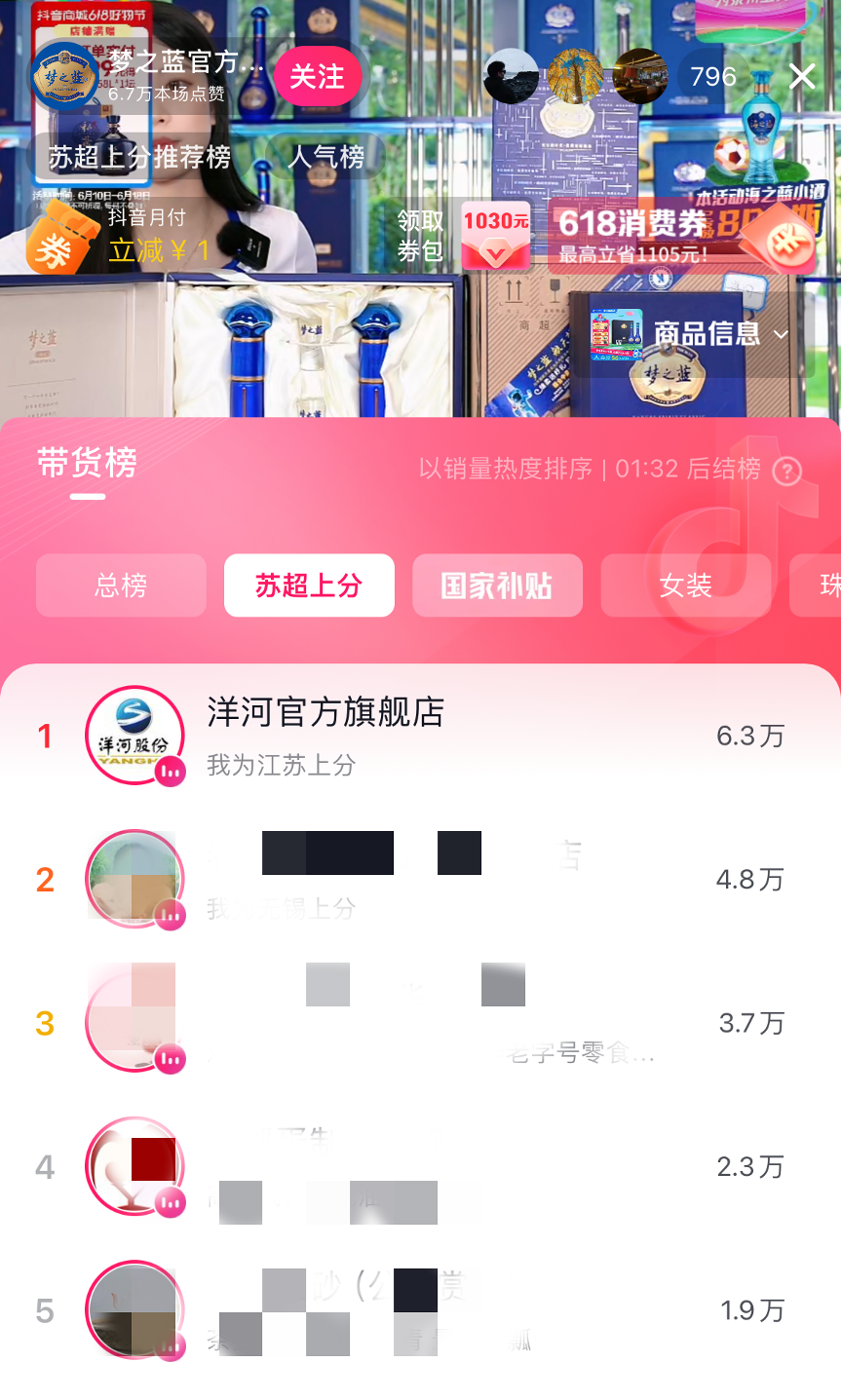Close the live stream
Viewport: 842px width, 1400px height.
coord(802,76)
